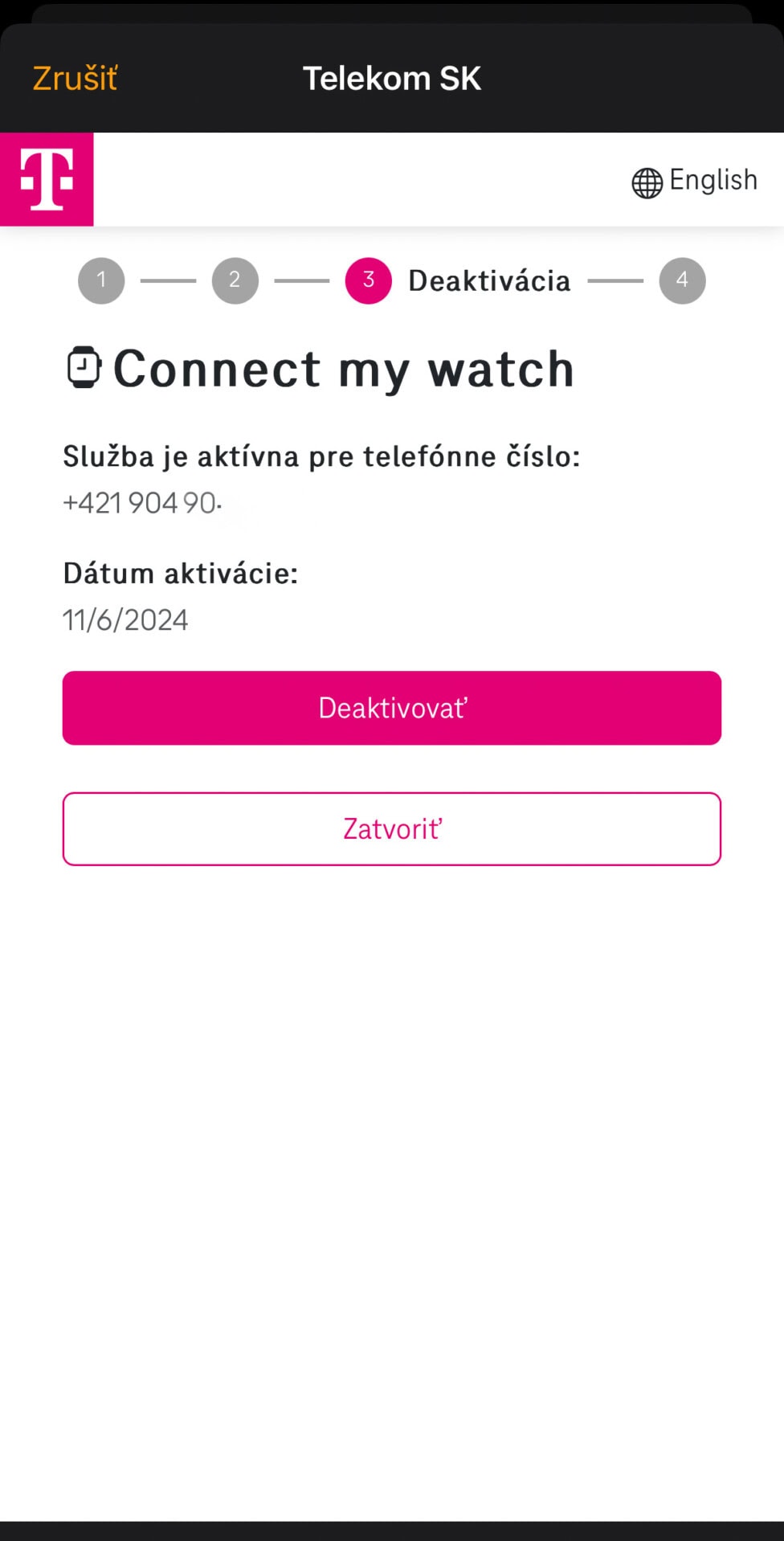Tap the Deaktivovať button

(392, 708)
